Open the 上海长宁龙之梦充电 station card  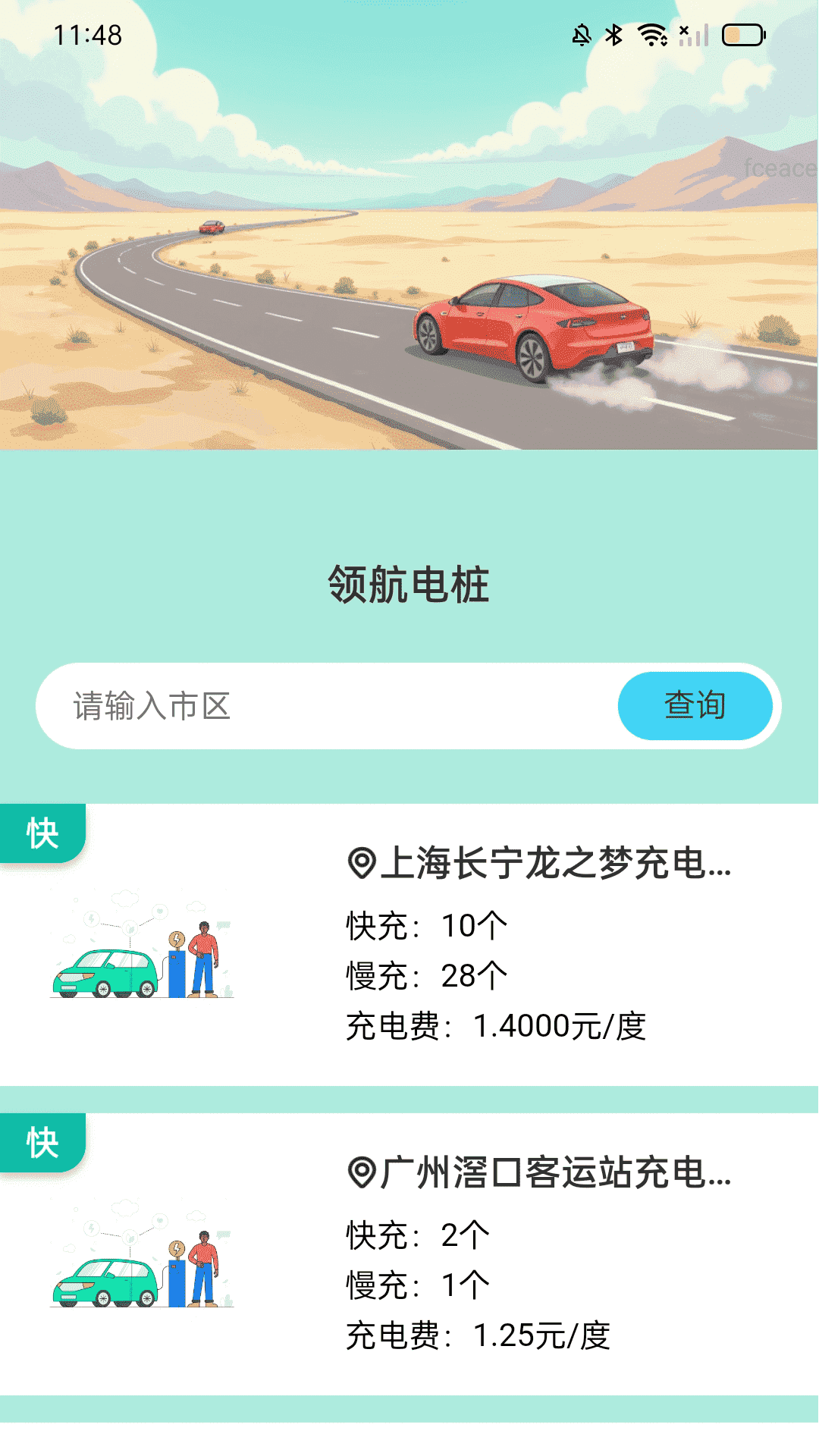[x=409, y=944]
